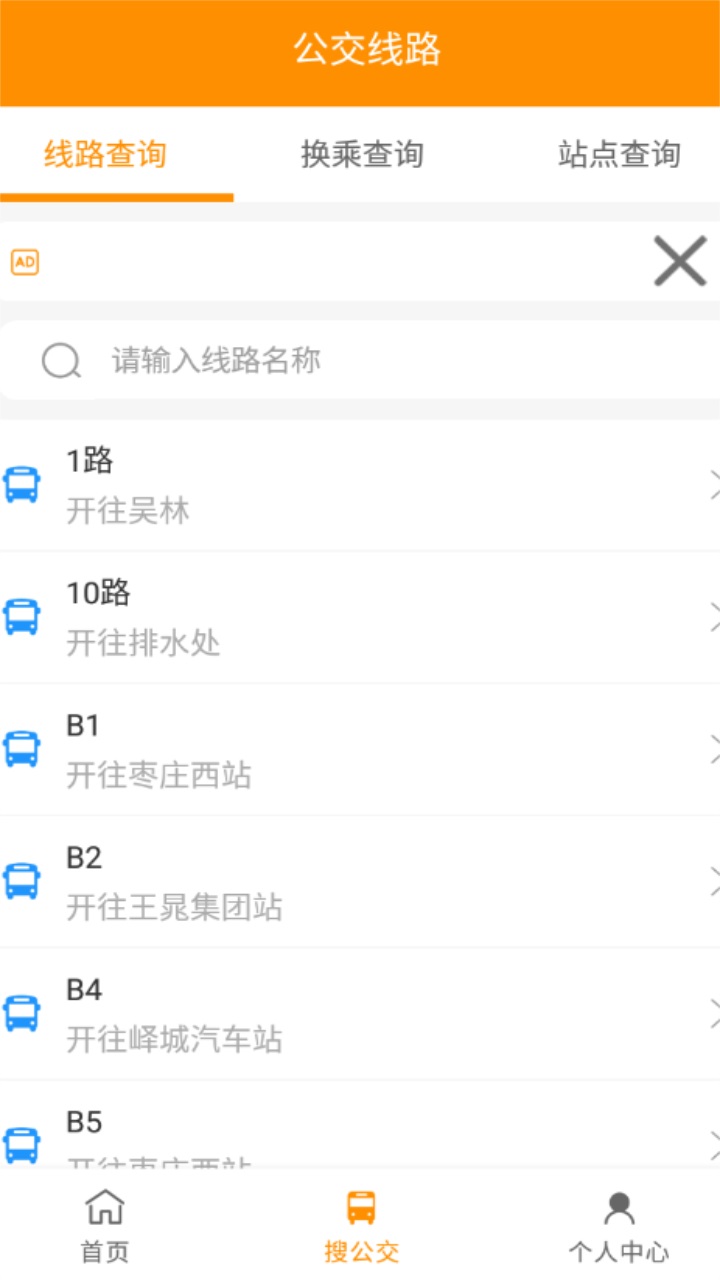720x1280 pixels.
Task: Switch to the 站点查询 tab
Action: tap(619, 155)
